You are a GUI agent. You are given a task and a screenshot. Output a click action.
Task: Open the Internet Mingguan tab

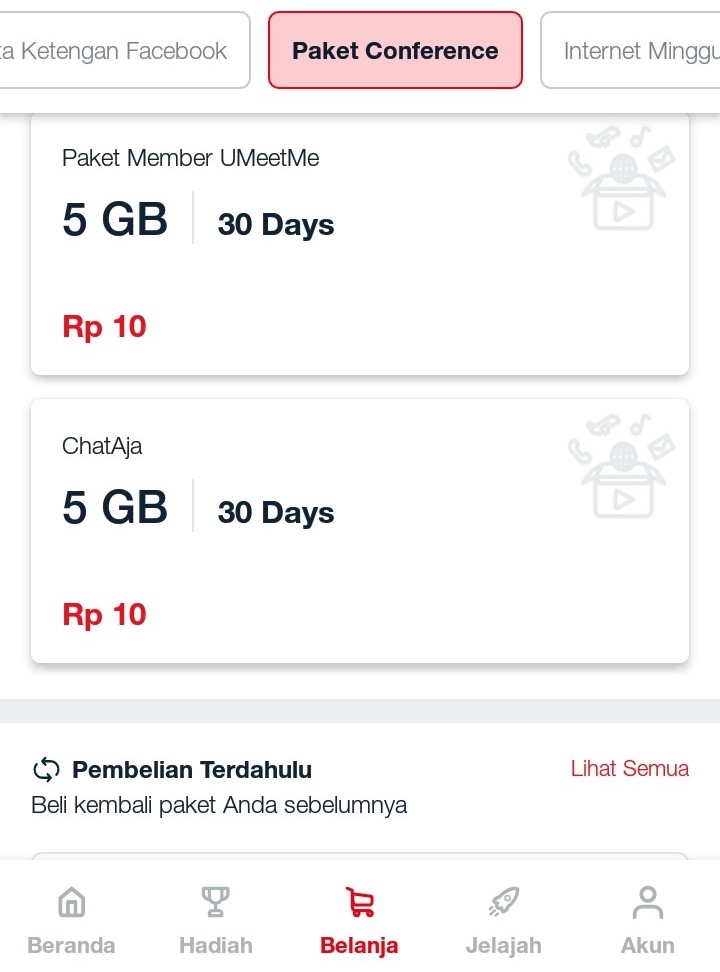(x=644, y=50)
